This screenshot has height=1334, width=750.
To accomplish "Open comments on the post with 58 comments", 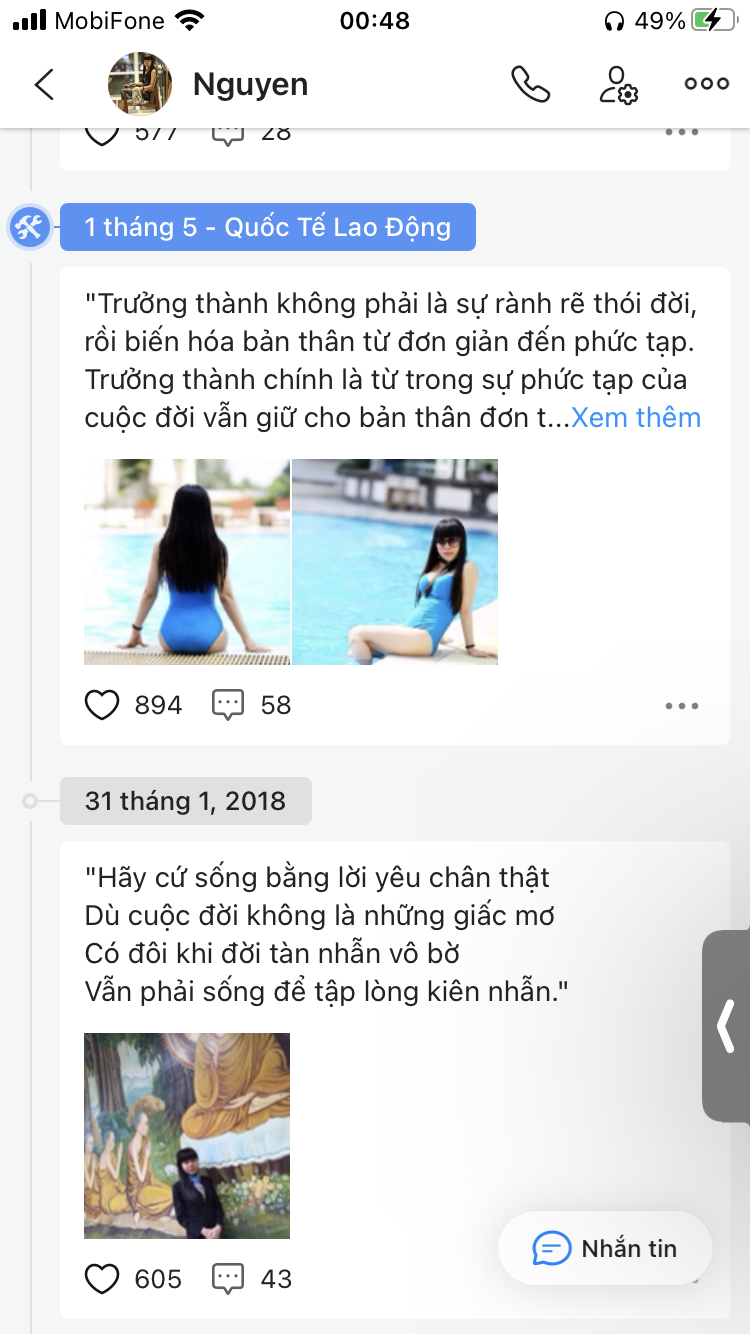I will point(230,705).
